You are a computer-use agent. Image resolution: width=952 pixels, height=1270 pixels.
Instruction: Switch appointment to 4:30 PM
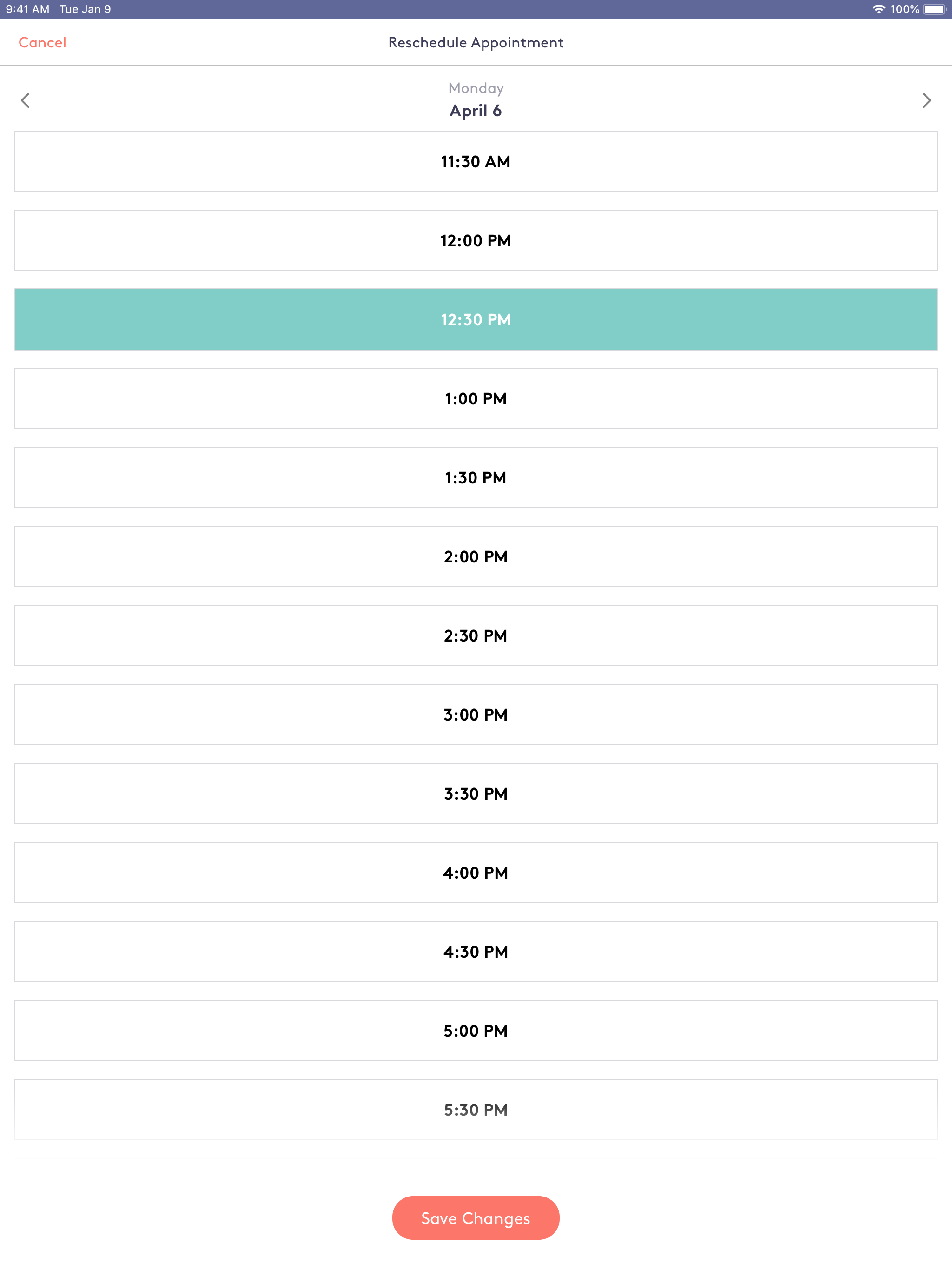[476, 952]
